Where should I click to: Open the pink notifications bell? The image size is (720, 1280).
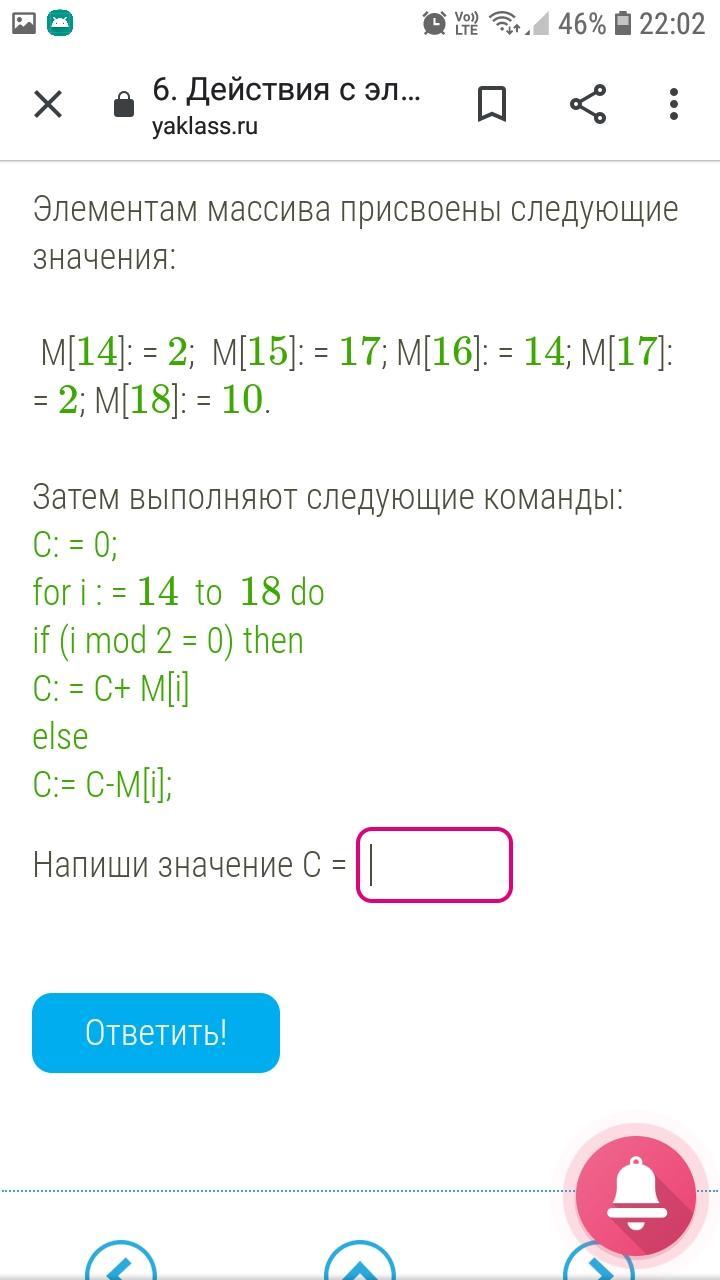tap(636, 1194)
